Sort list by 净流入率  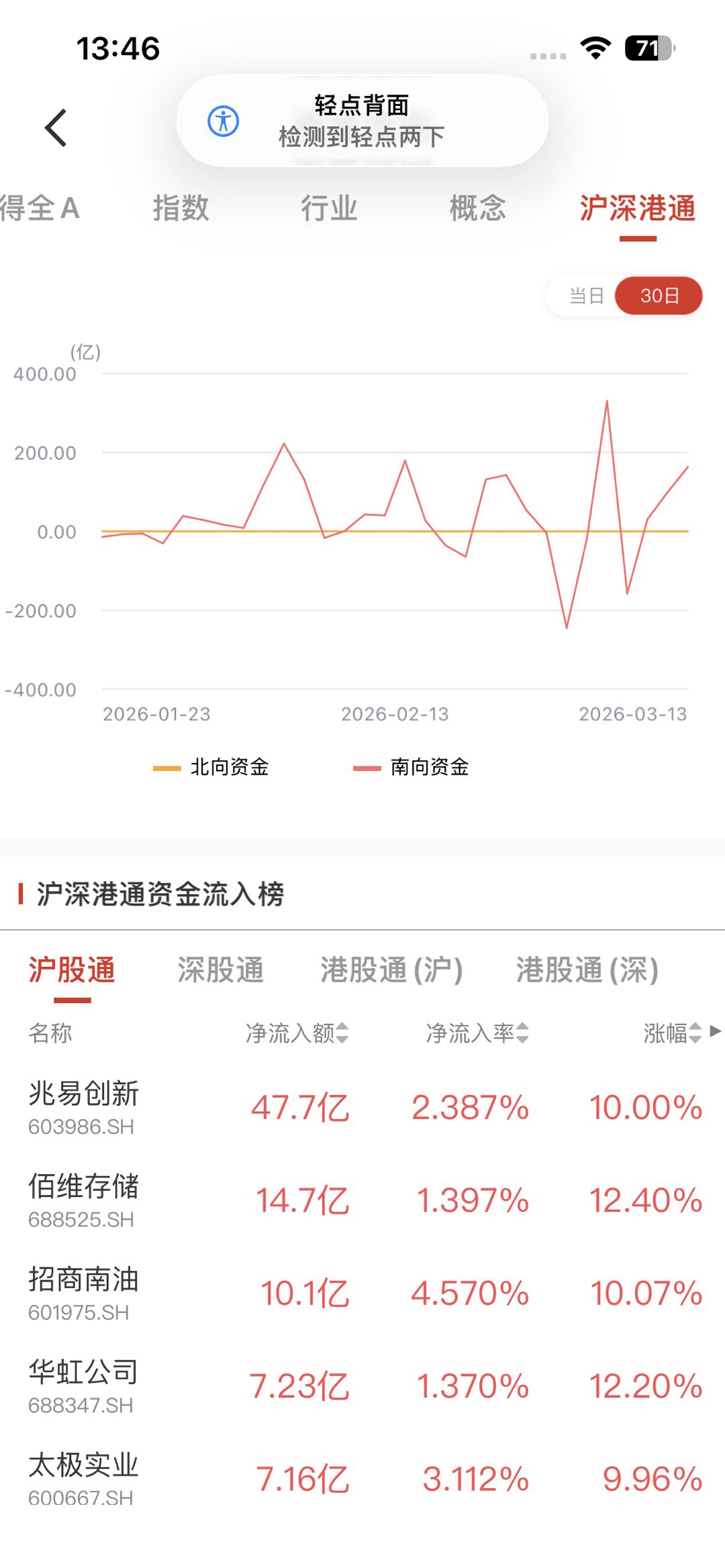(x=477, y=1033)
